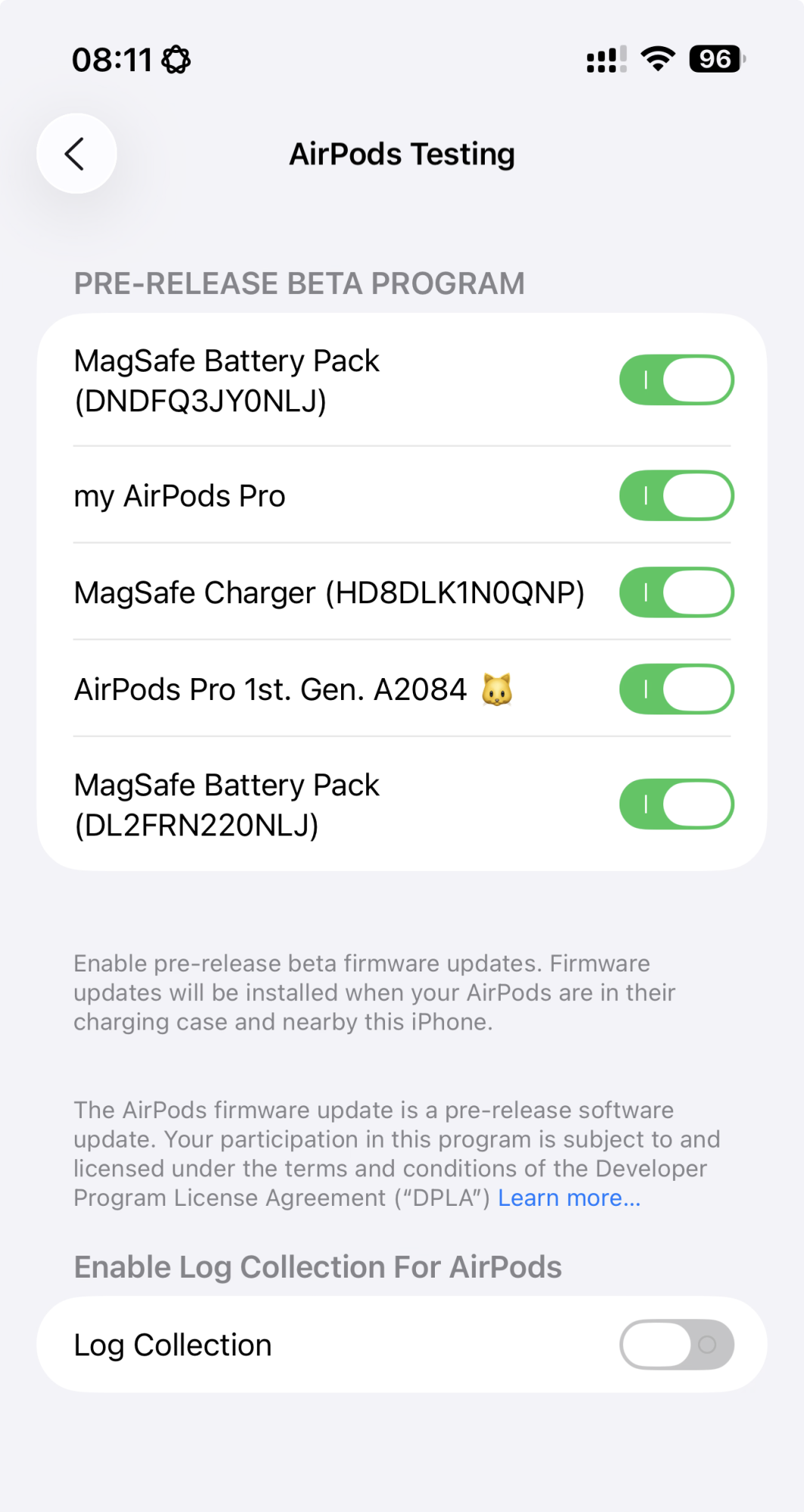Disable beta for MagSafe Battery Pack DNDFQ3JY0NLJ
The width and height of the screenshot is (804, 1512).
(x=676, y=380)
